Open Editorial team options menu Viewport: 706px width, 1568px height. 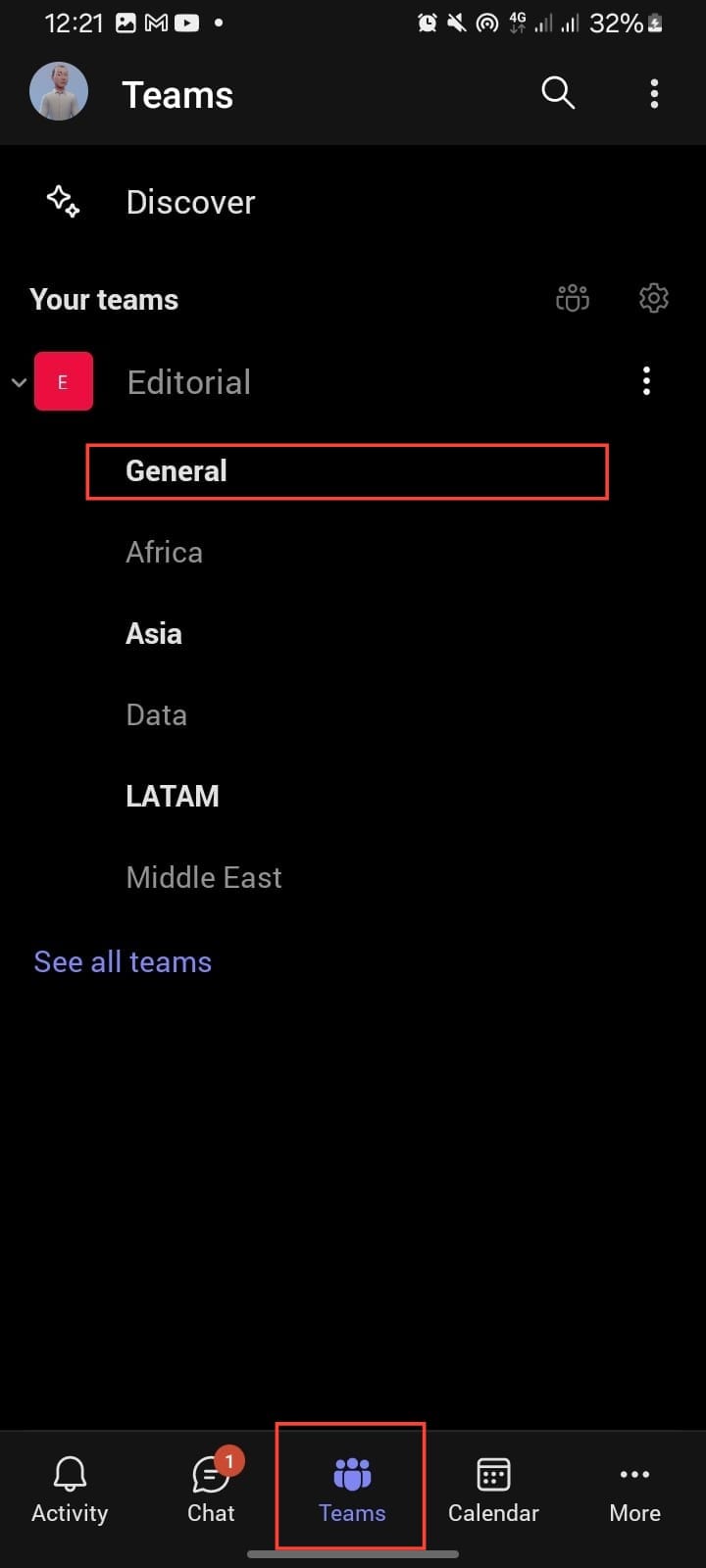point(646,381)
